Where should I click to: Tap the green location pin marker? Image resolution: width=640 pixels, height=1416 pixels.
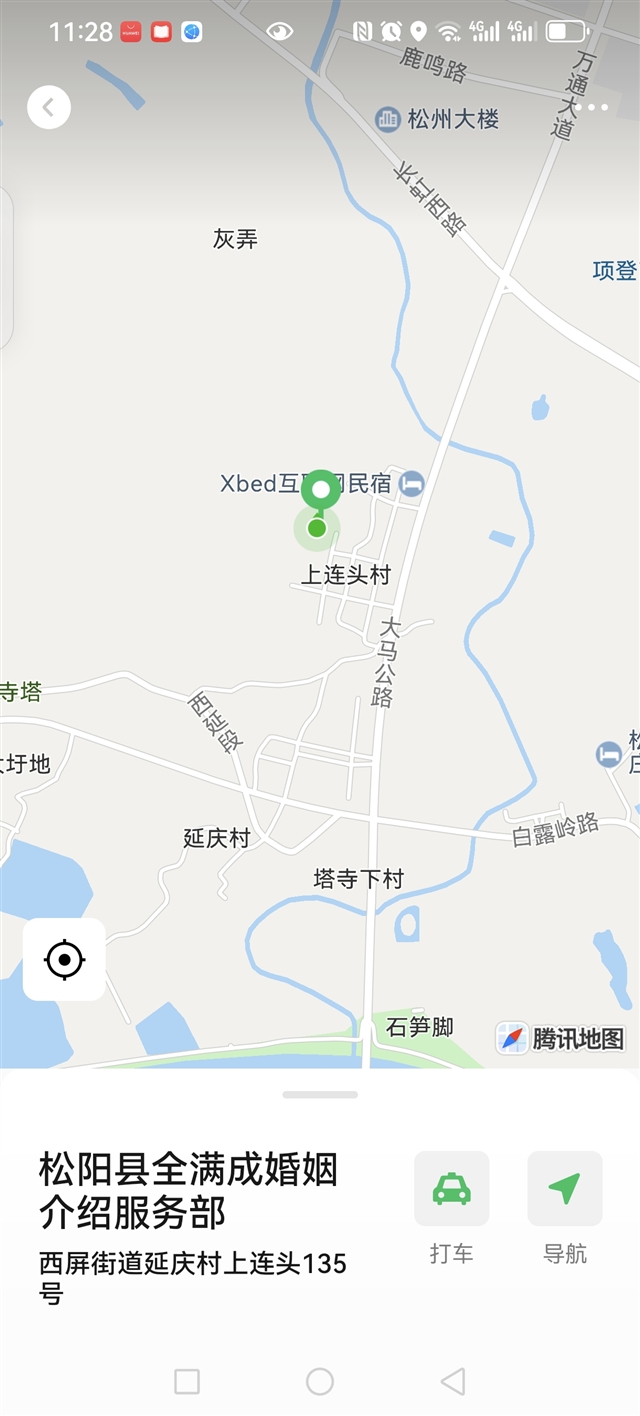[x=320, y=494]
